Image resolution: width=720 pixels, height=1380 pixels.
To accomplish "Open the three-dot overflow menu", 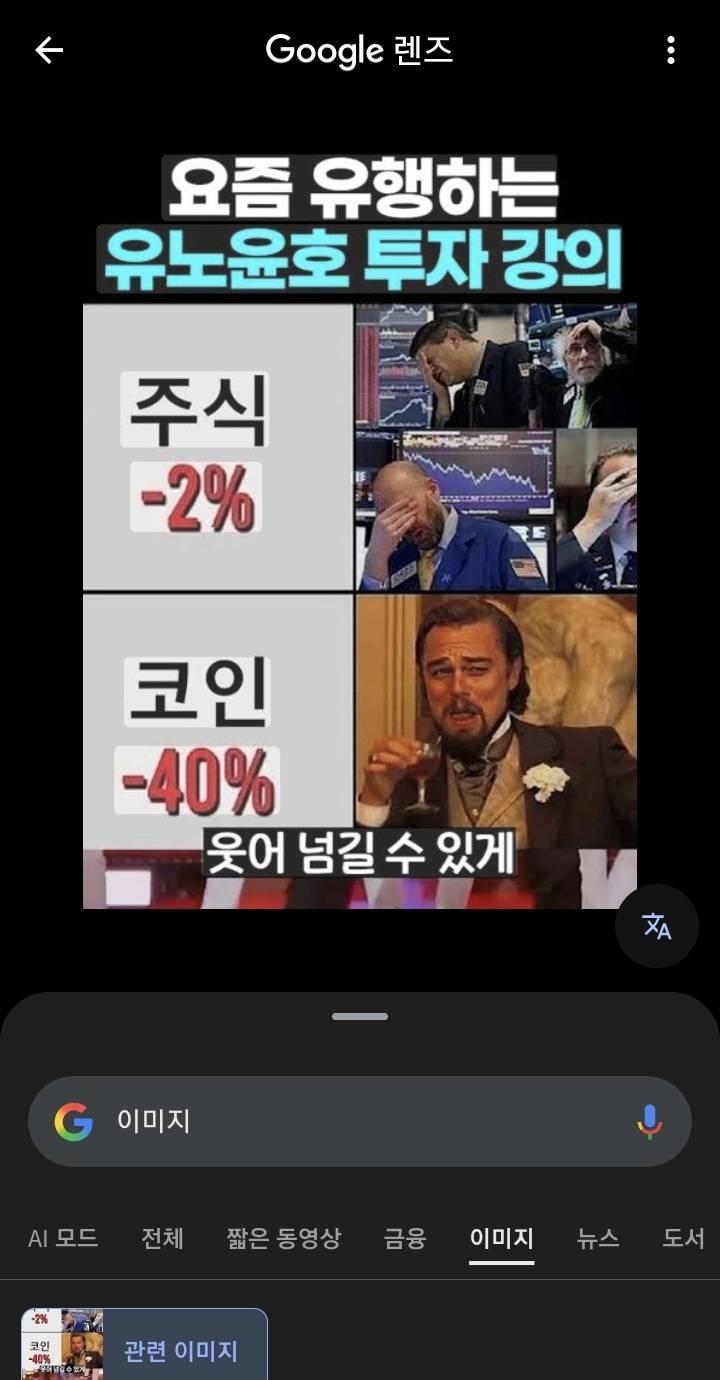I will tap(670, 50).
